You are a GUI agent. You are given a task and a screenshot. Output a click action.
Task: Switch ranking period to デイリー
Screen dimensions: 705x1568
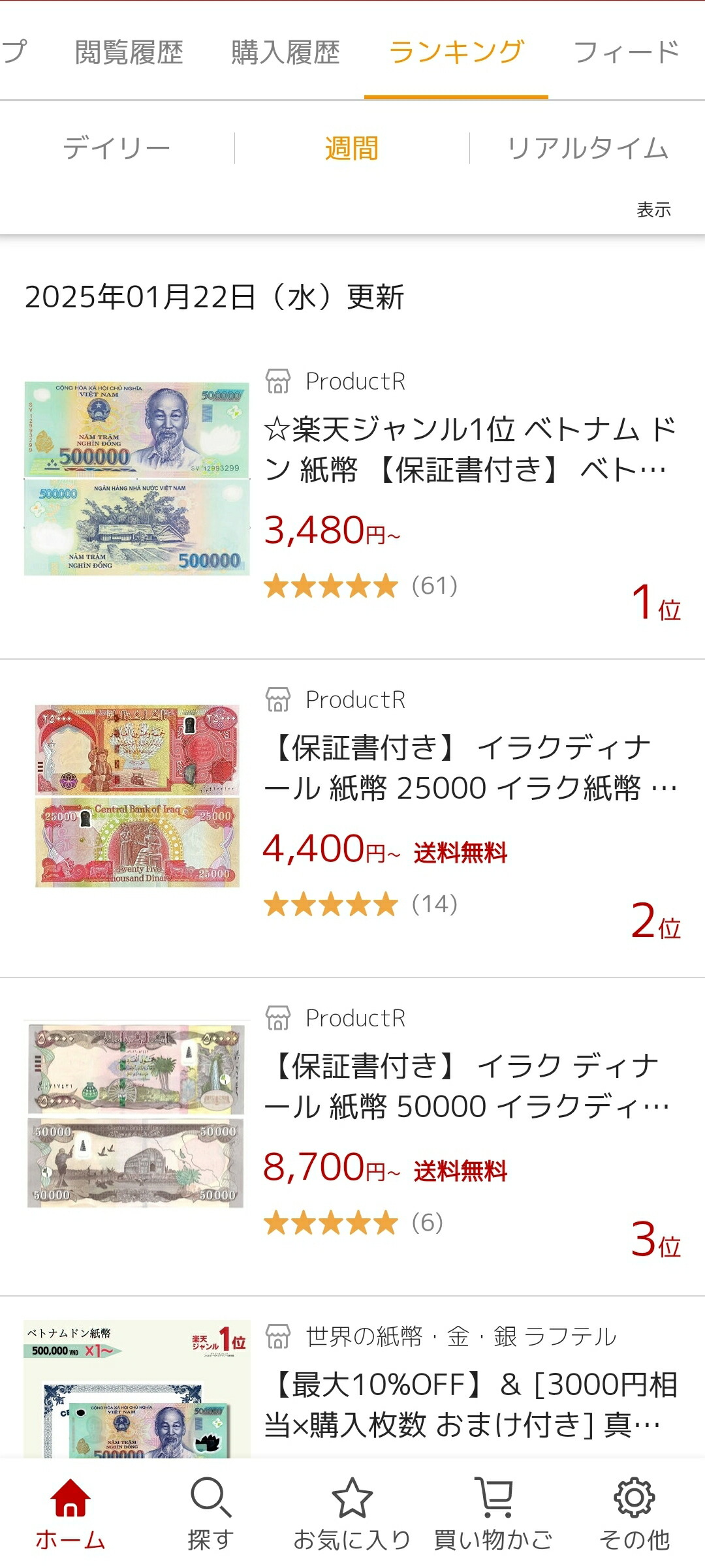click(119, 147)
